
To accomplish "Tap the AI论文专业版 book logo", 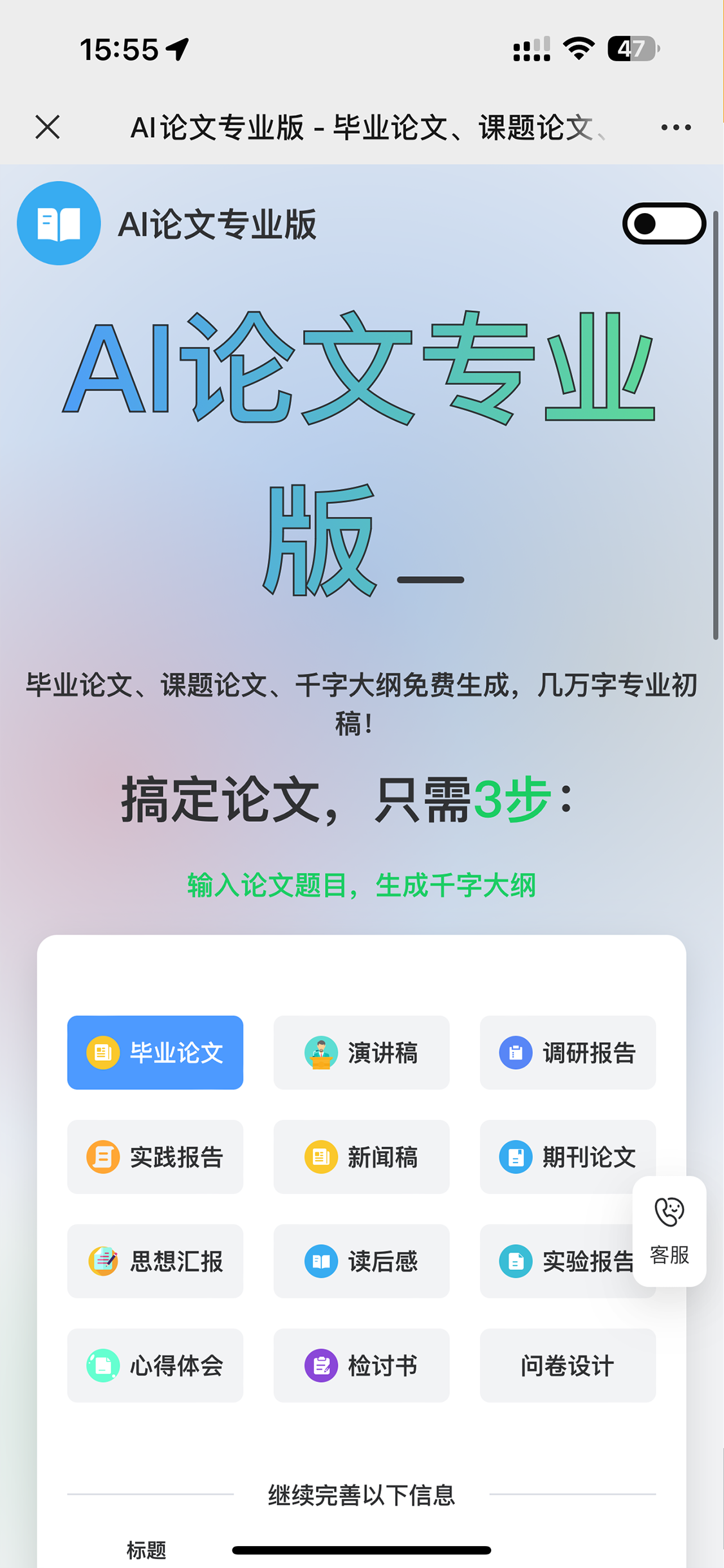I will point(59,223).
